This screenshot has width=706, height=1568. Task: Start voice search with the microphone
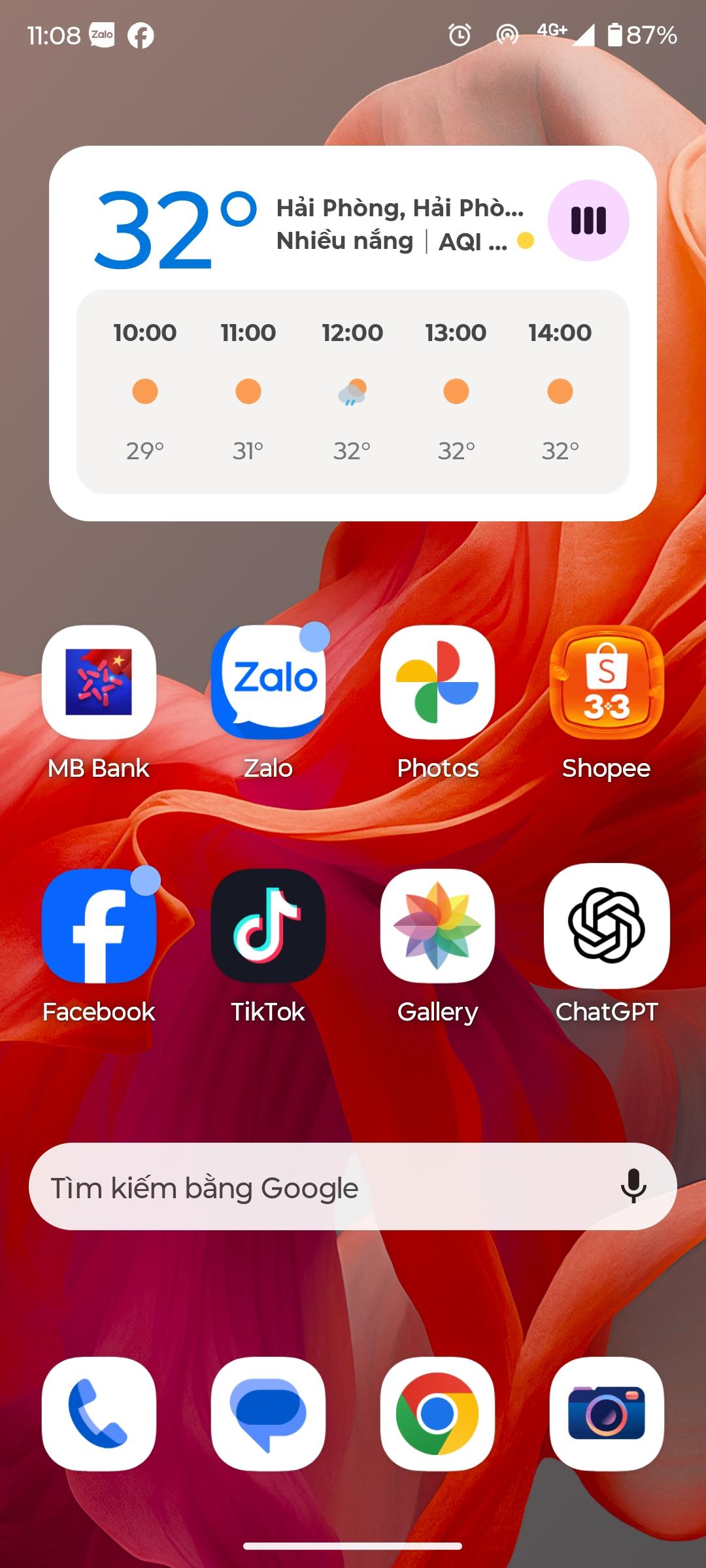point(633,1186)
